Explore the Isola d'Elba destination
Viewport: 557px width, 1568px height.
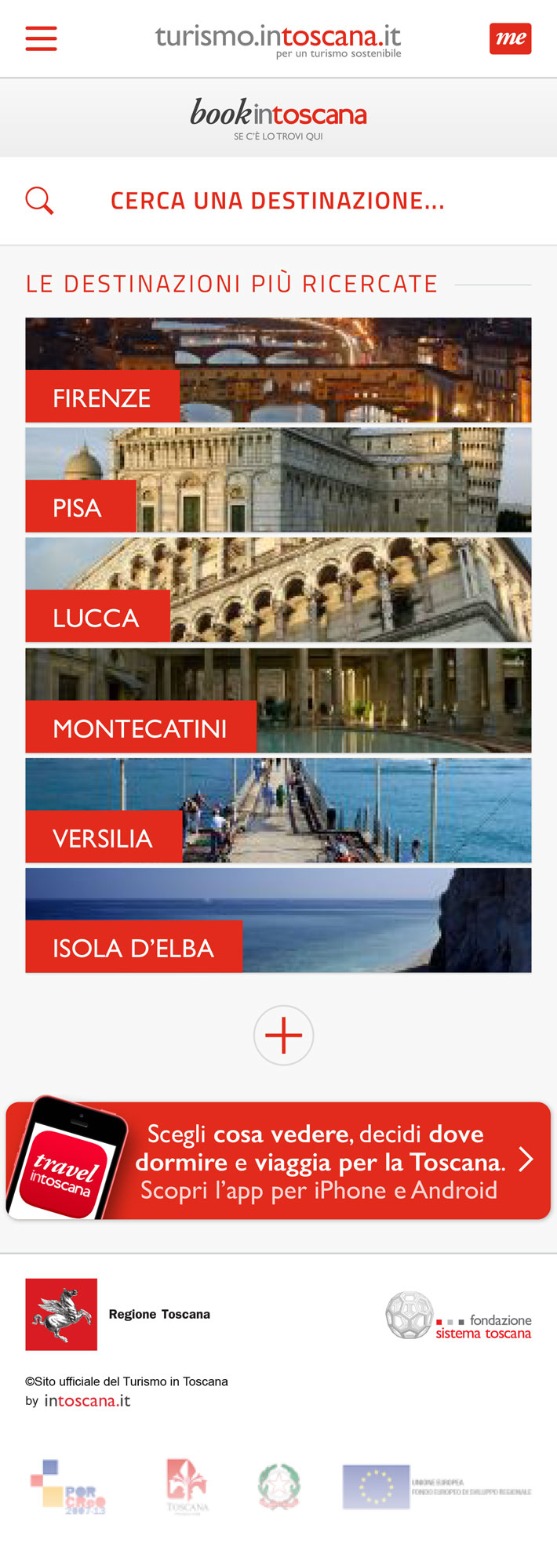click(278, 920)
